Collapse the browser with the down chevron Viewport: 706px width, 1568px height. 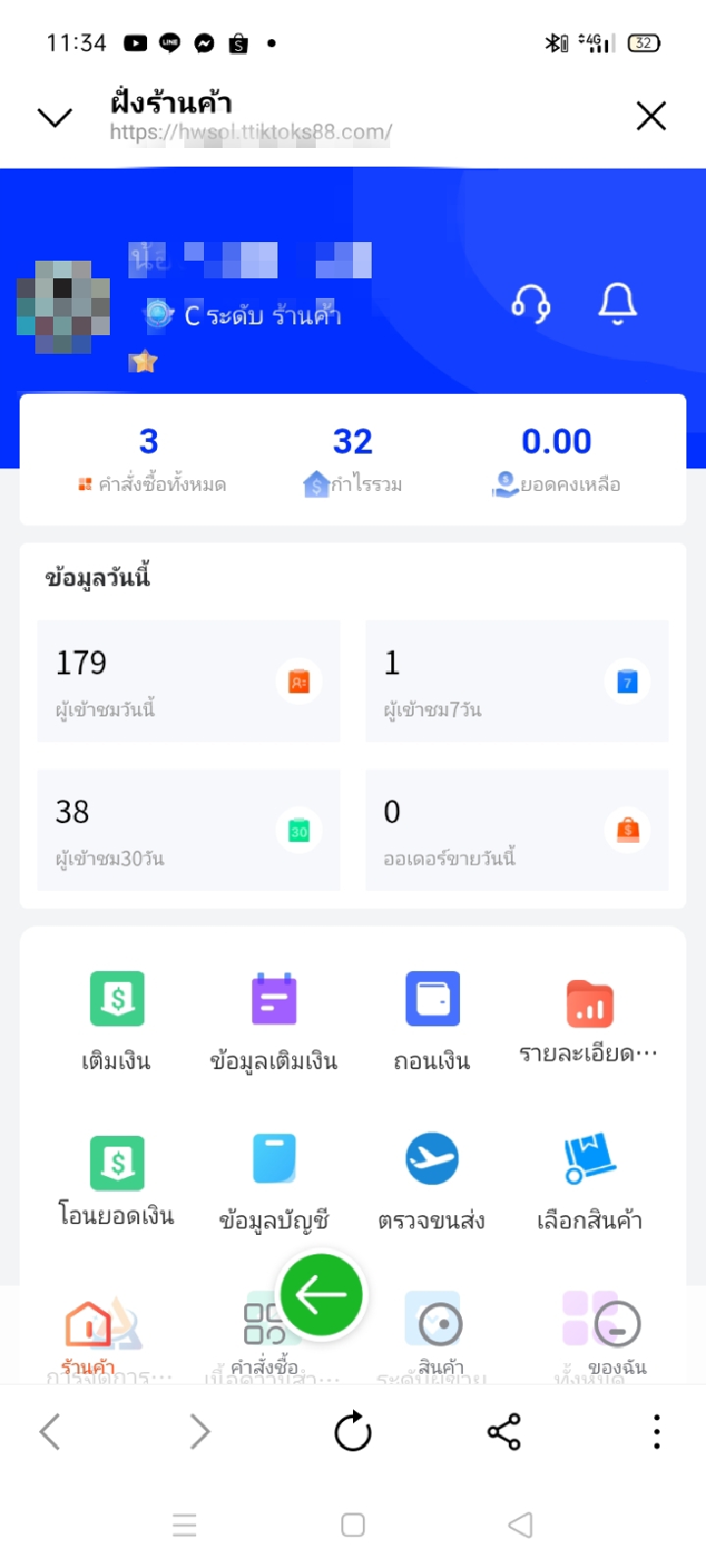tap(55, 118)
